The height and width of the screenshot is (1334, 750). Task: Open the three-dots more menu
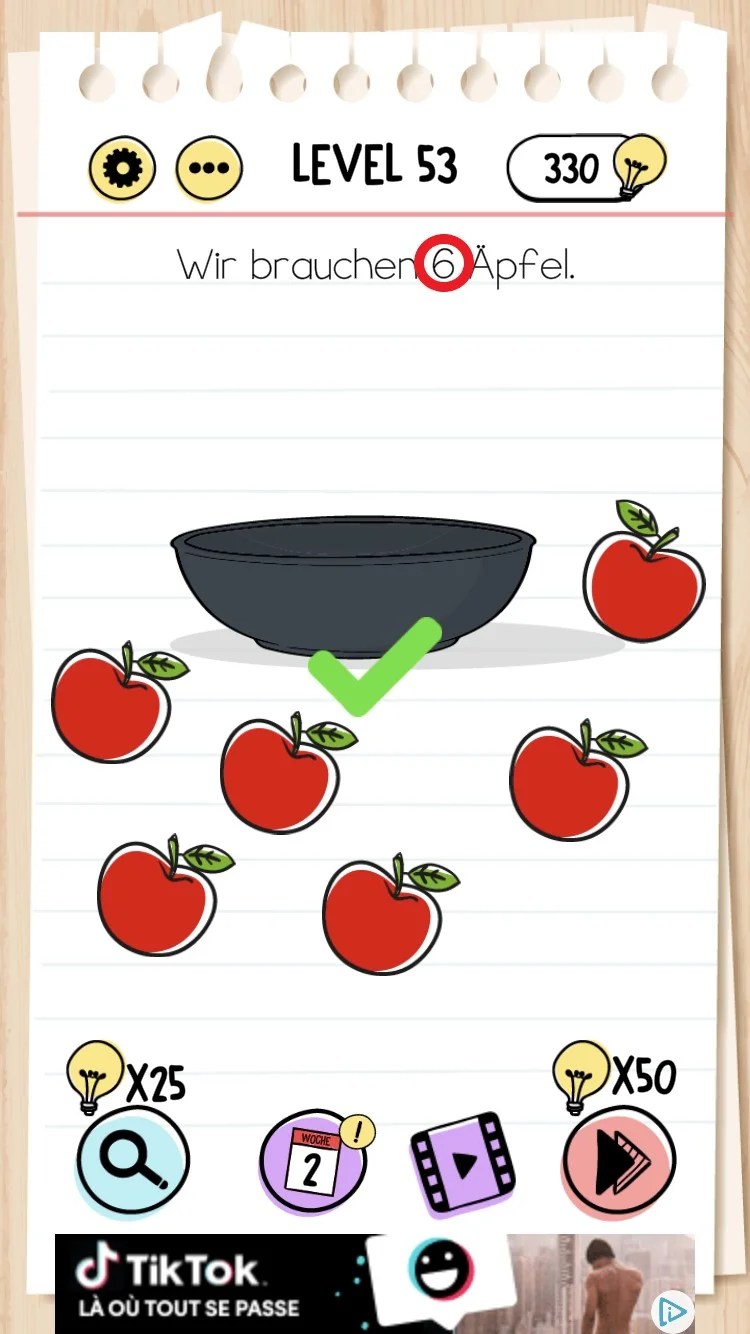click(x=210, y=169)
